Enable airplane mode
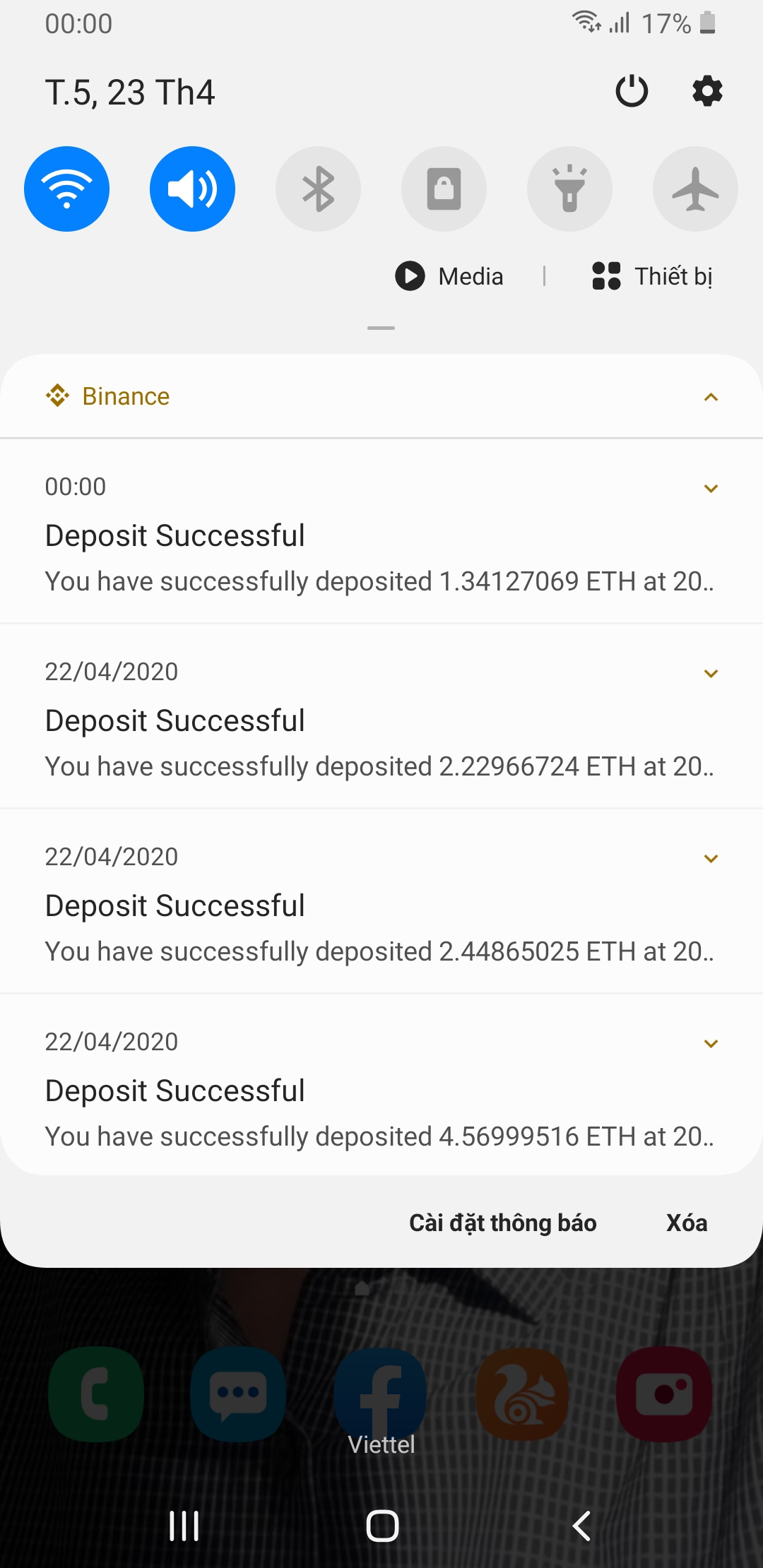 (695, 189)
